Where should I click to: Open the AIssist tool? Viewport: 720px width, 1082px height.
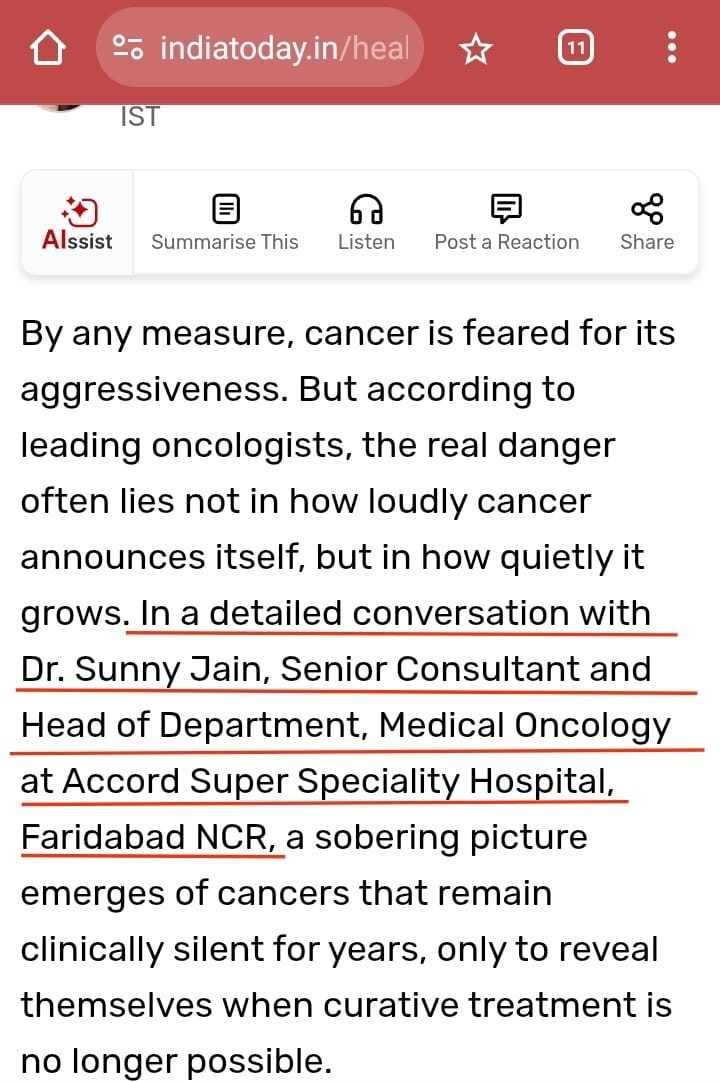78,223
